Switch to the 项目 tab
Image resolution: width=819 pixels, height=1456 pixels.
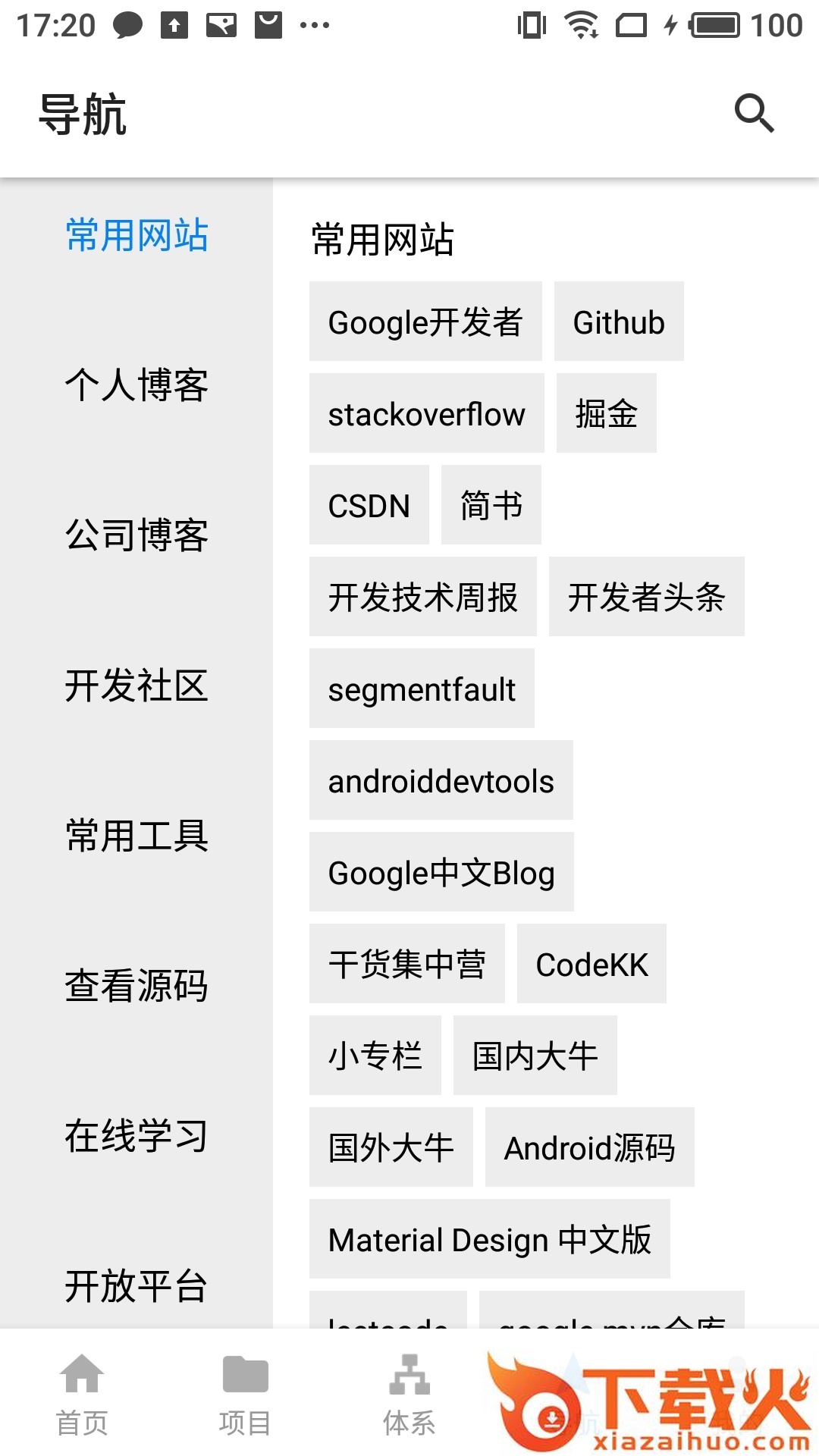click(x=245, y=1394)
